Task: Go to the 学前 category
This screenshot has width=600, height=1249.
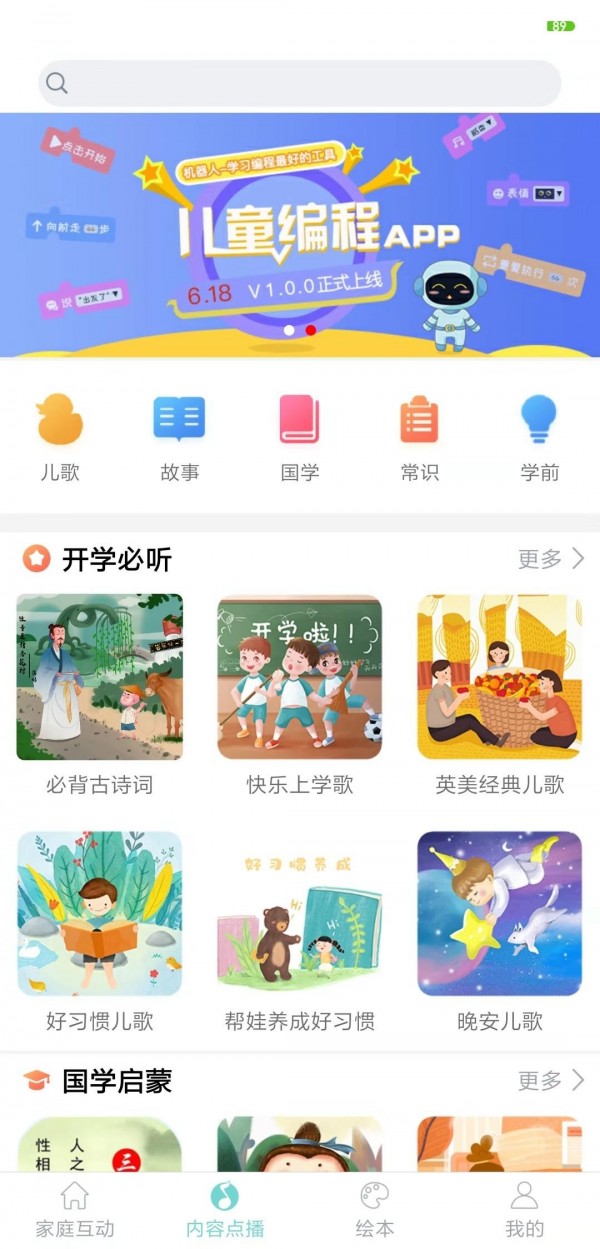Action: click(539, 436)
